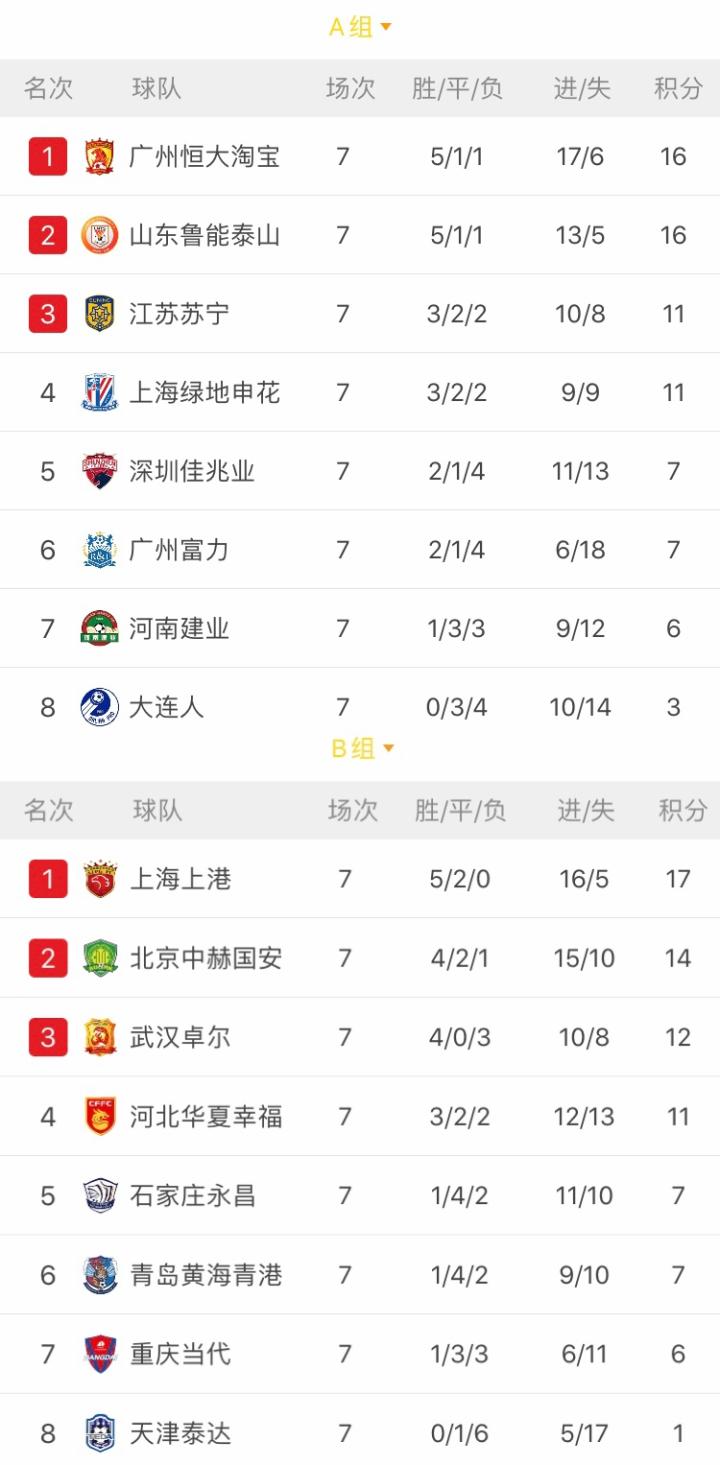Select the 江苏苏宁 team row

[360, 314]
